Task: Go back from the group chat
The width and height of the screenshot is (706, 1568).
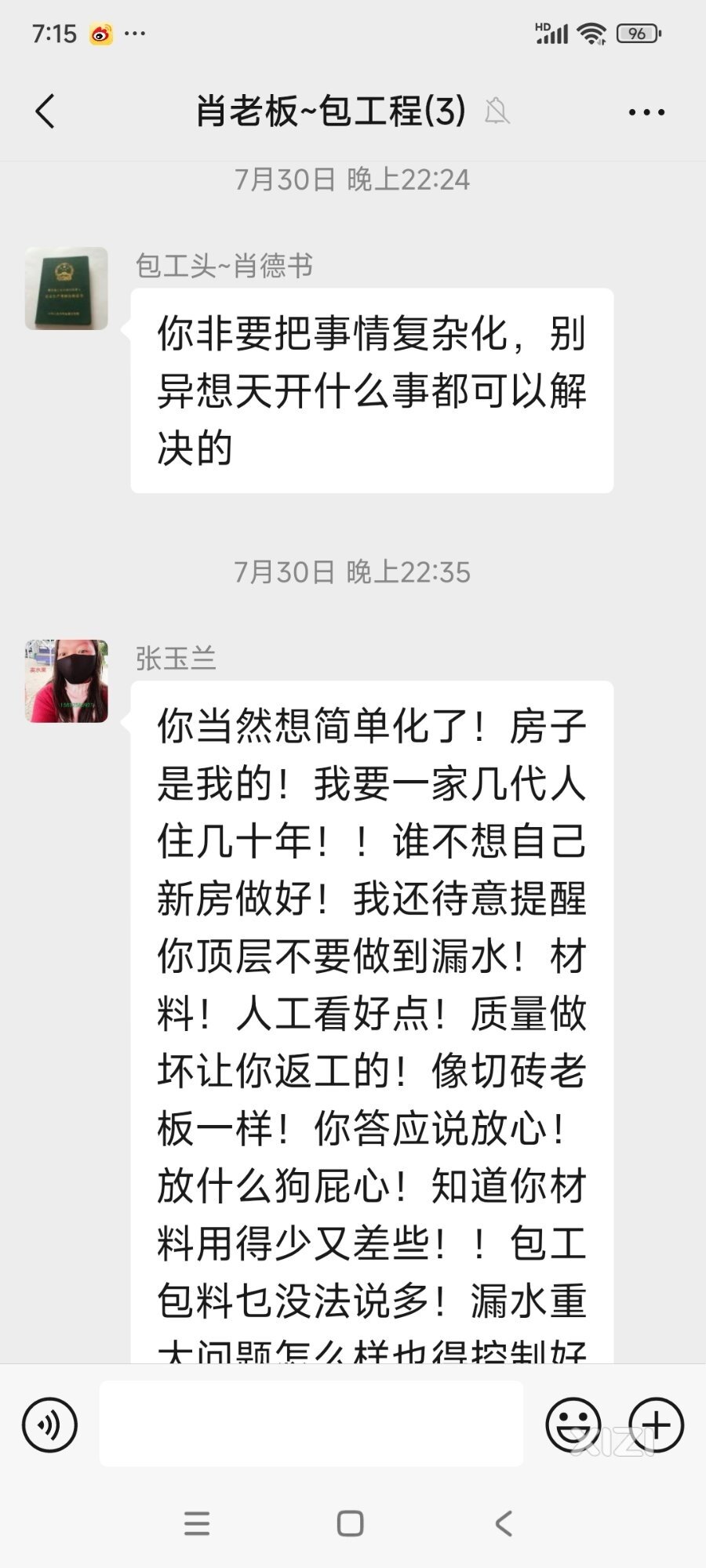Action: (45, 111)
